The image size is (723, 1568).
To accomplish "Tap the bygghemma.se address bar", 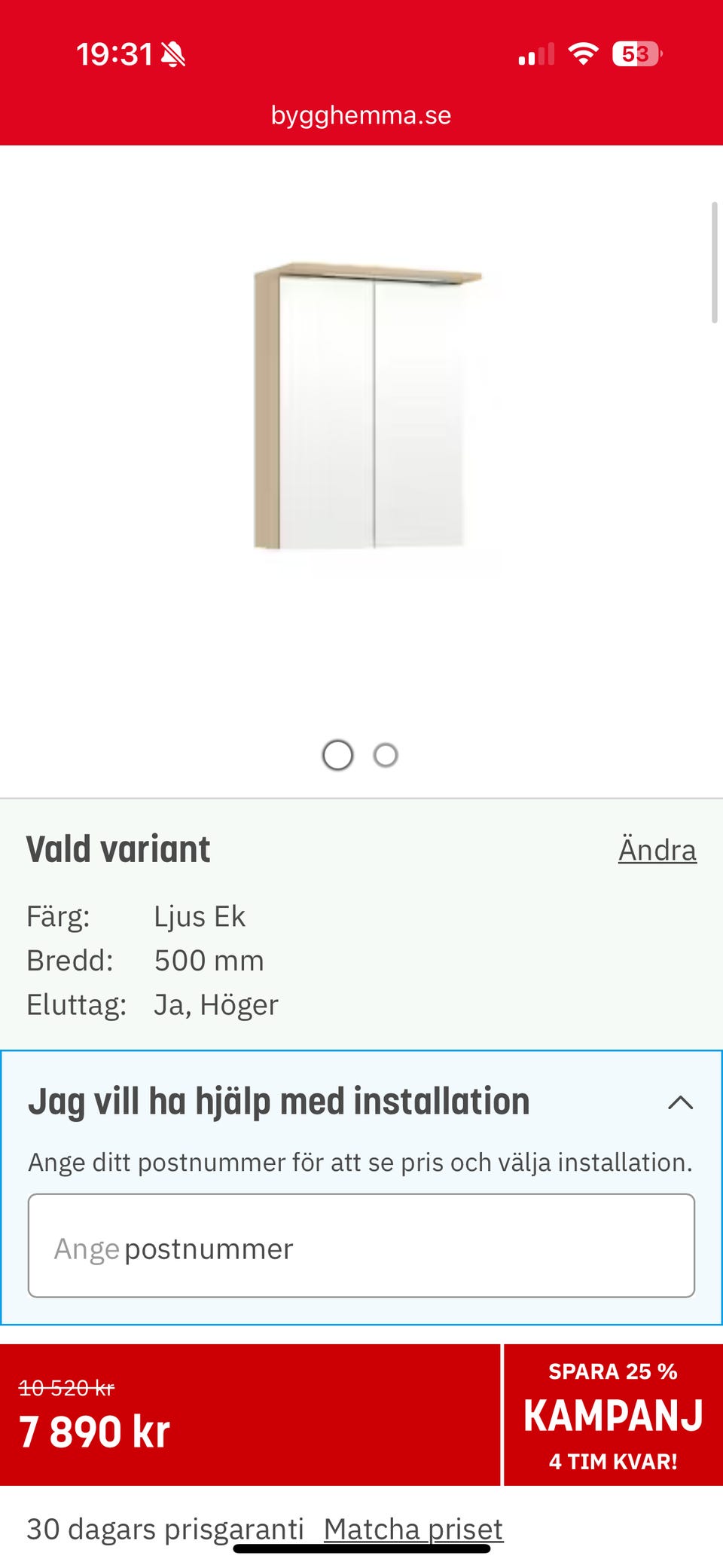I will (x=361, y=115).
